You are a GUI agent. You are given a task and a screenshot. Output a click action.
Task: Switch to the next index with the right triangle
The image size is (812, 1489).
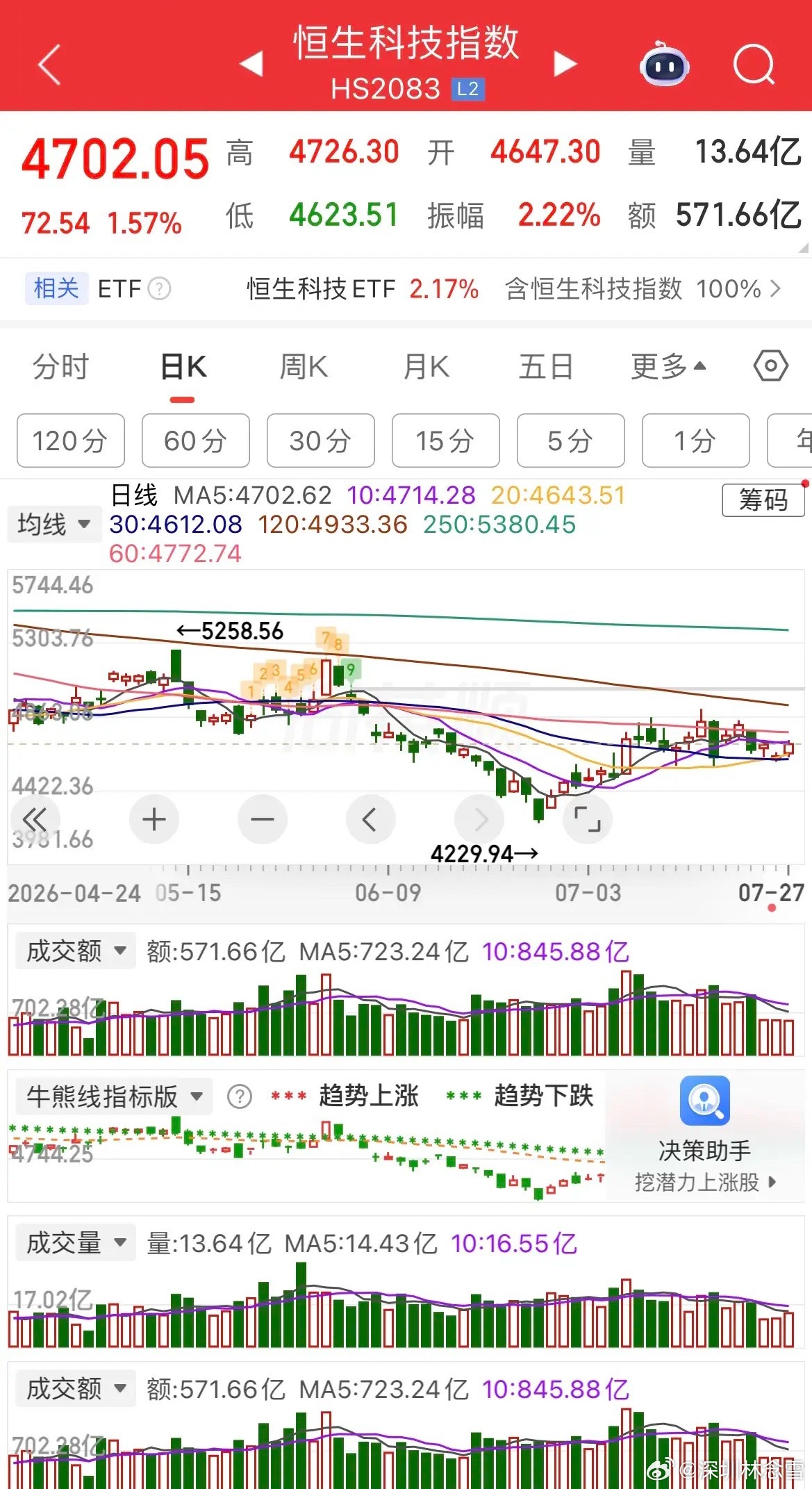pos(565,64)
